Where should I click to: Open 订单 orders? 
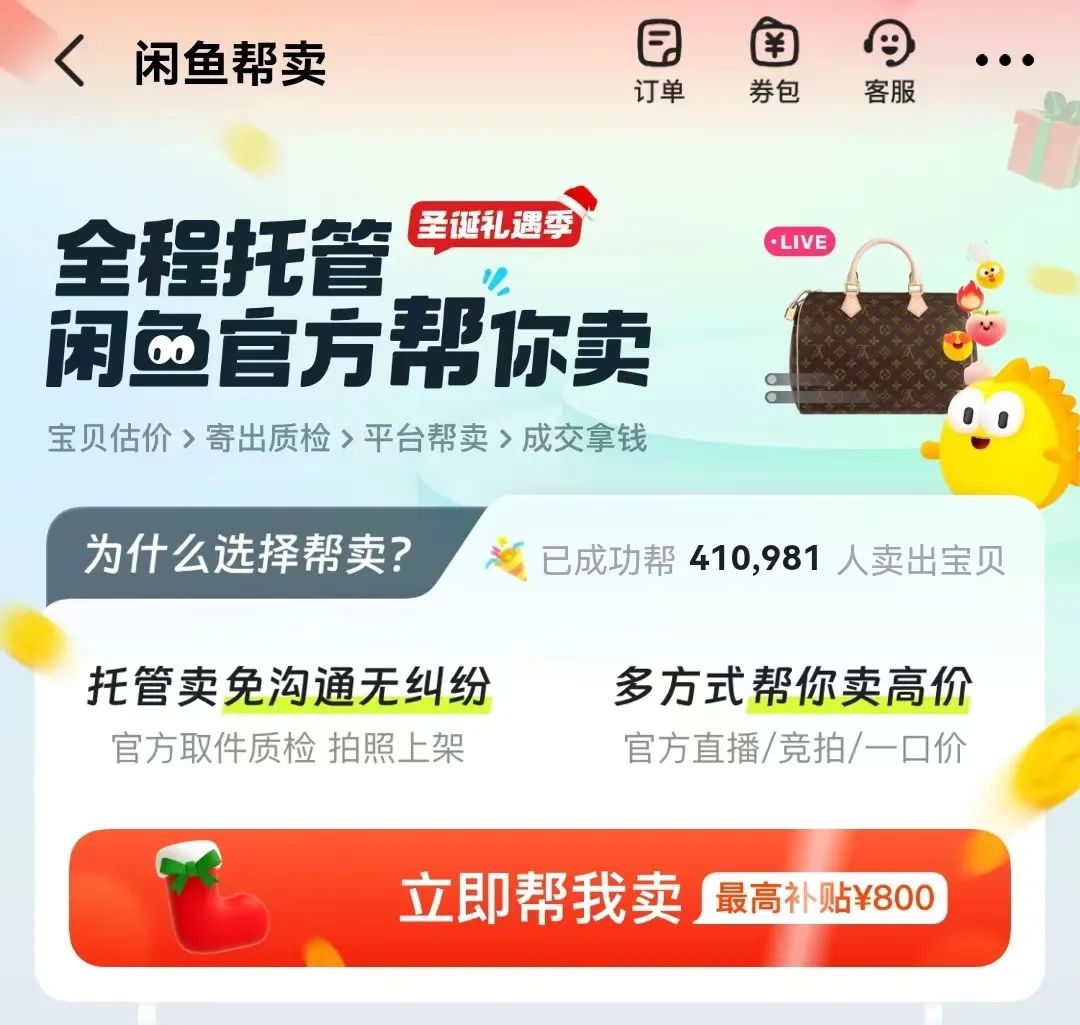click(x=659, y=60)
